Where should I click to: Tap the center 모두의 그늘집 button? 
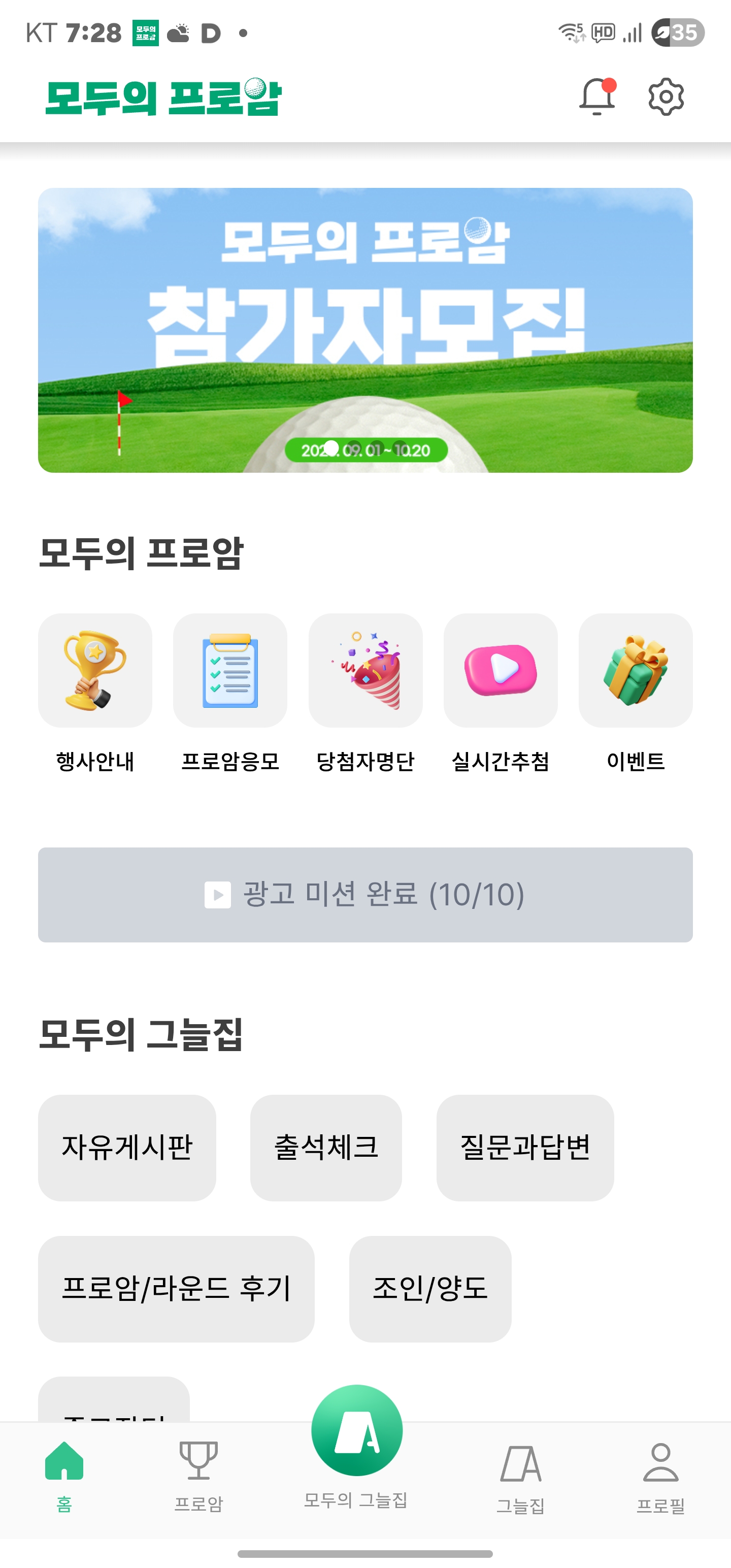click(357, 1430)
